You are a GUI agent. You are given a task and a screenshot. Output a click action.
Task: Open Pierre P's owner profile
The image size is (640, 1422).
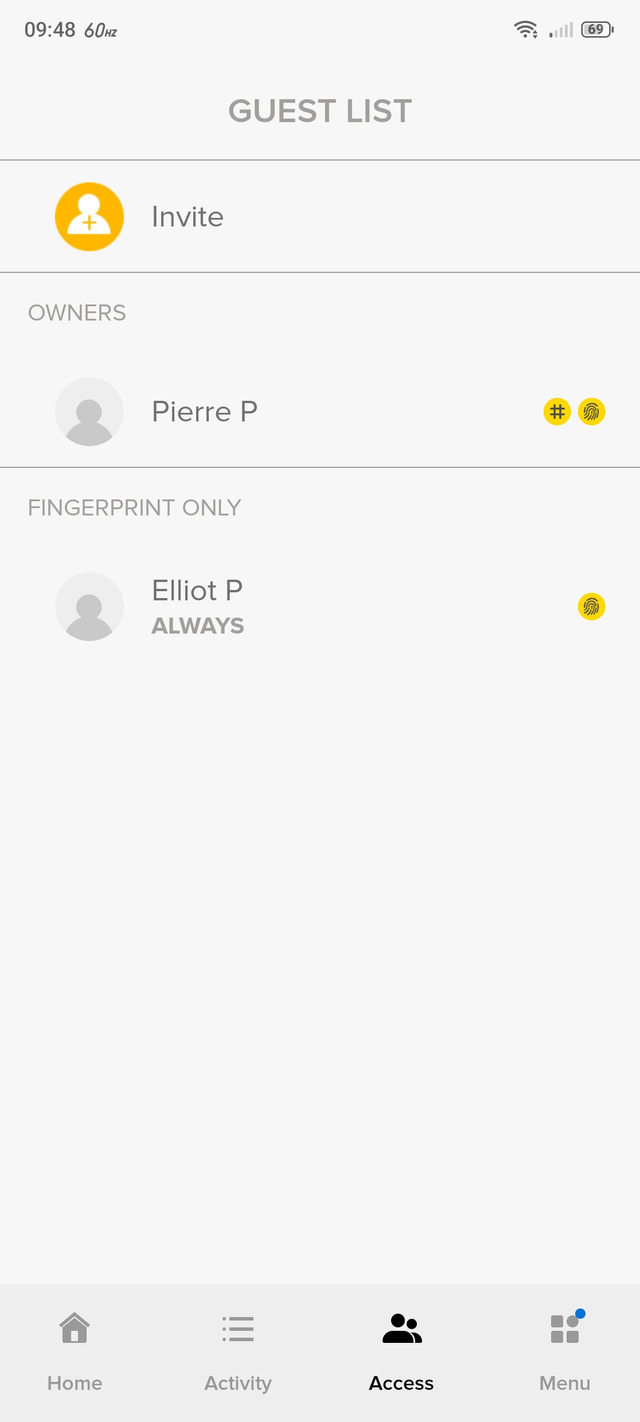tap(205, 411)
